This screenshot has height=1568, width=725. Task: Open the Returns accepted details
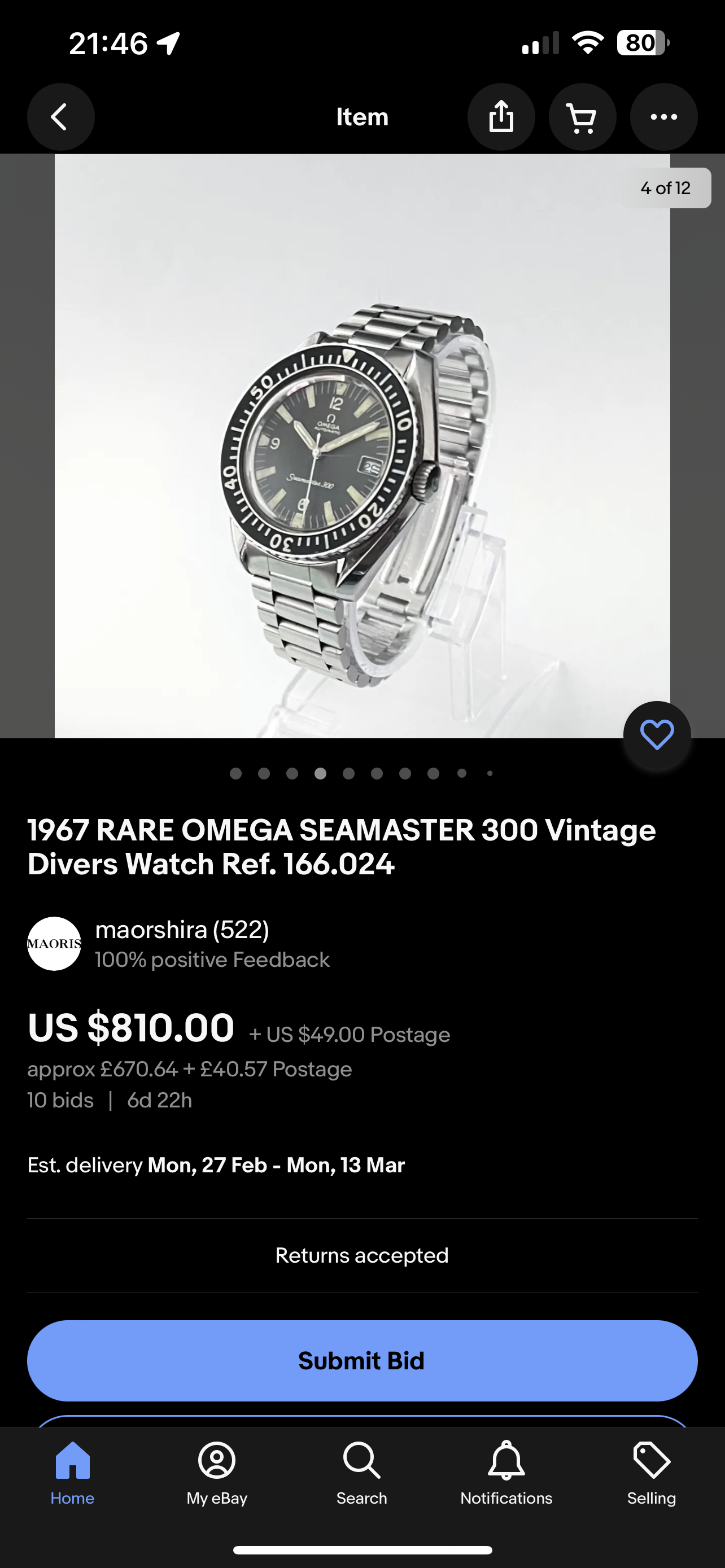tap(362, 1255)
